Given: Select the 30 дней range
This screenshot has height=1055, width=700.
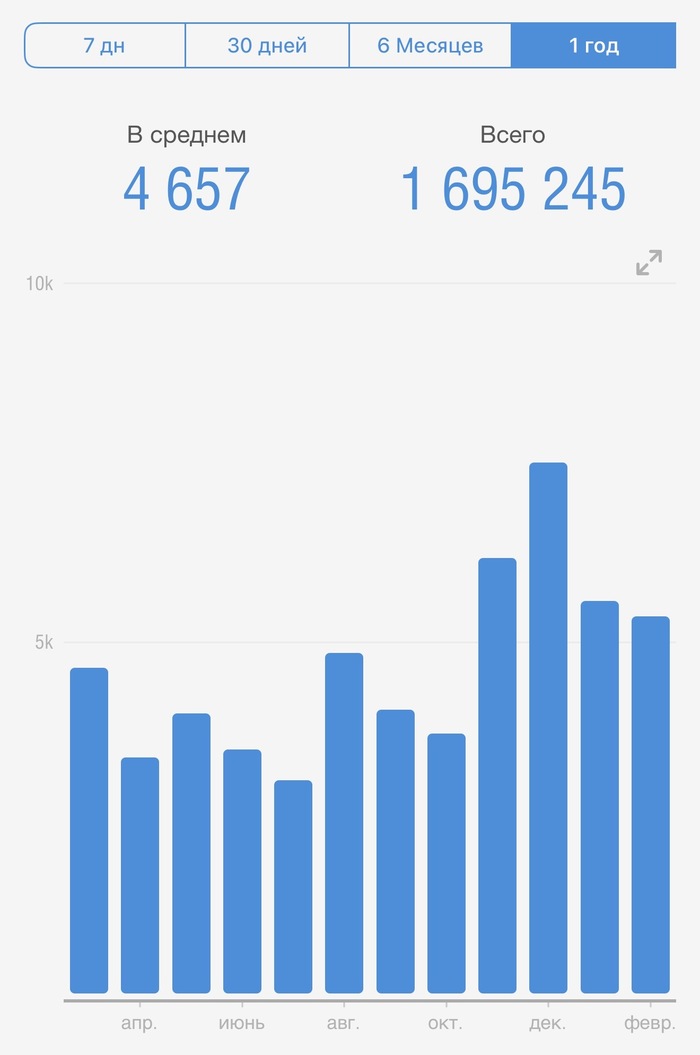Looking at the screenshot, I should [x=267, y=46].
